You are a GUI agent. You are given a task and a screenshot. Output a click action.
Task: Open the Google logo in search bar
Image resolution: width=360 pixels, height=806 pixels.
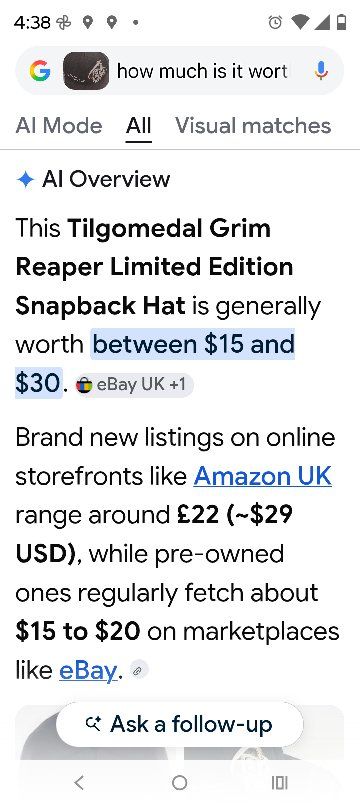[40, 70]
